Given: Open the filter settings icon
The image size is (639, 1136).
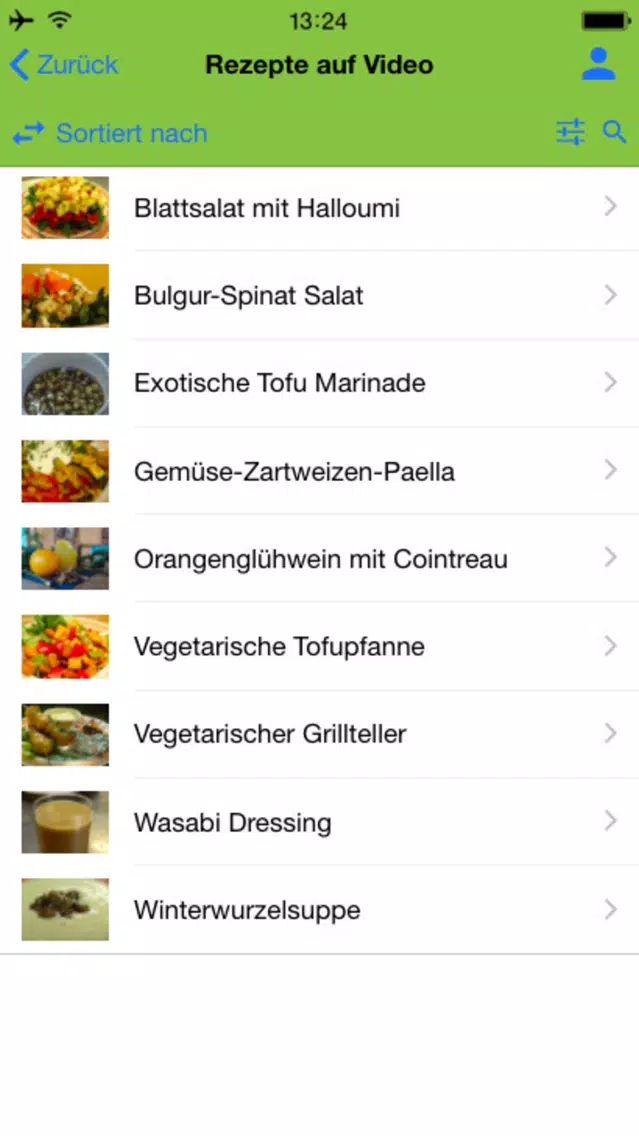Looking at the screenshot, I should (570, 133).
